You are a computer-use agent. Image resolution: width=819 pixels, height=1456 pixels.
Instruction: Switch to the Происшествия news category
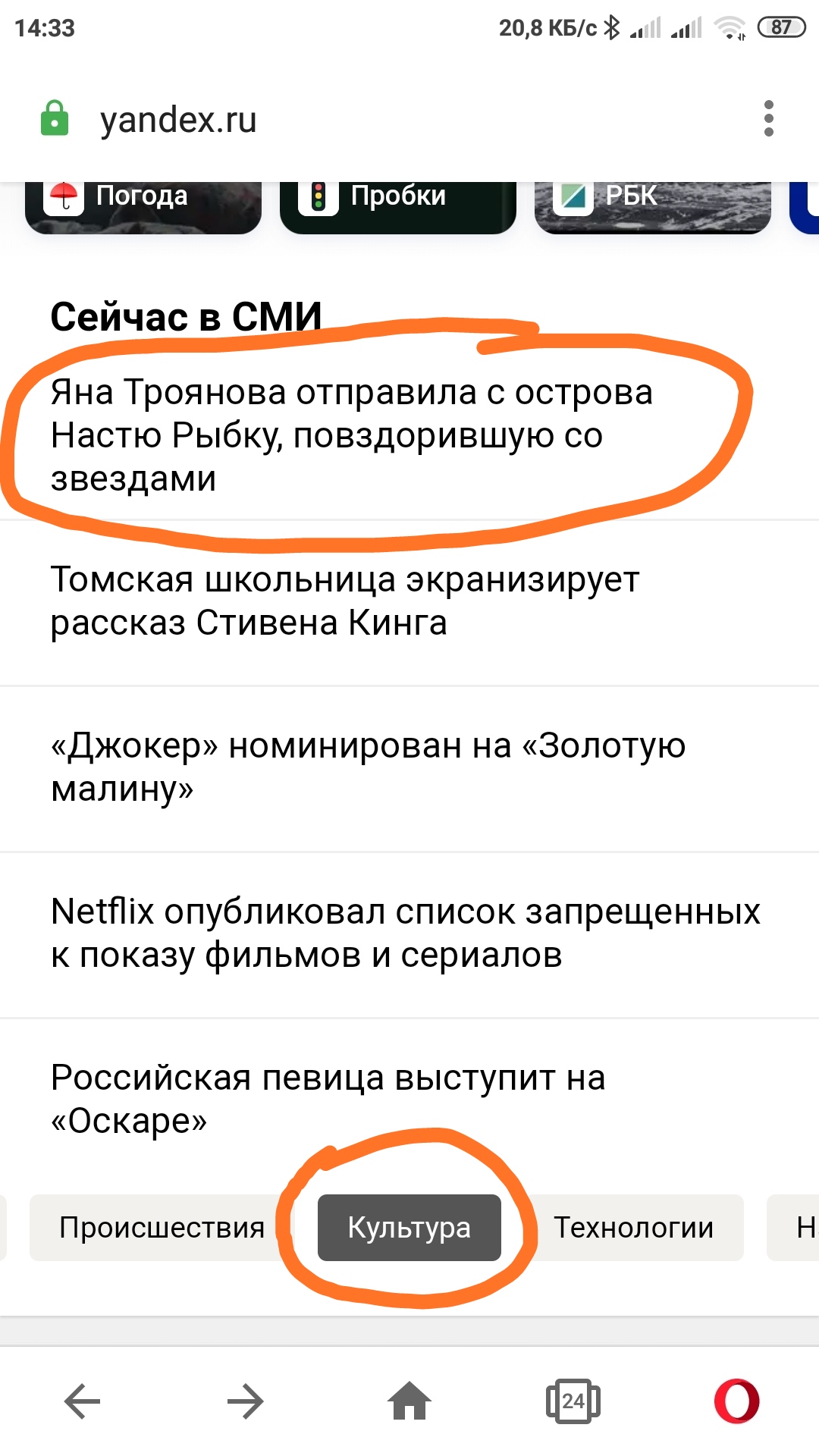tap(162, 1228)
